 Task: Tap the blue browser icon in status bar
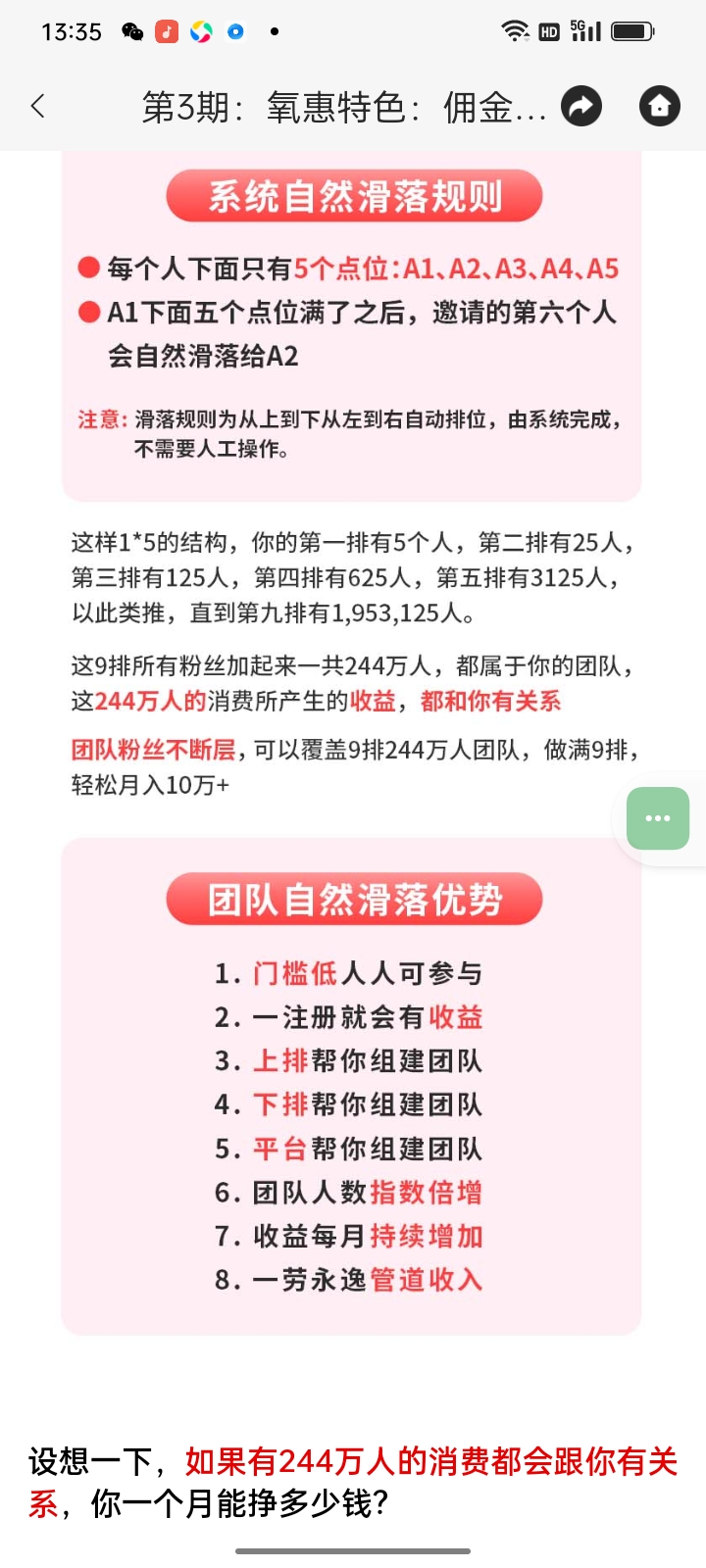pos(235,31)
